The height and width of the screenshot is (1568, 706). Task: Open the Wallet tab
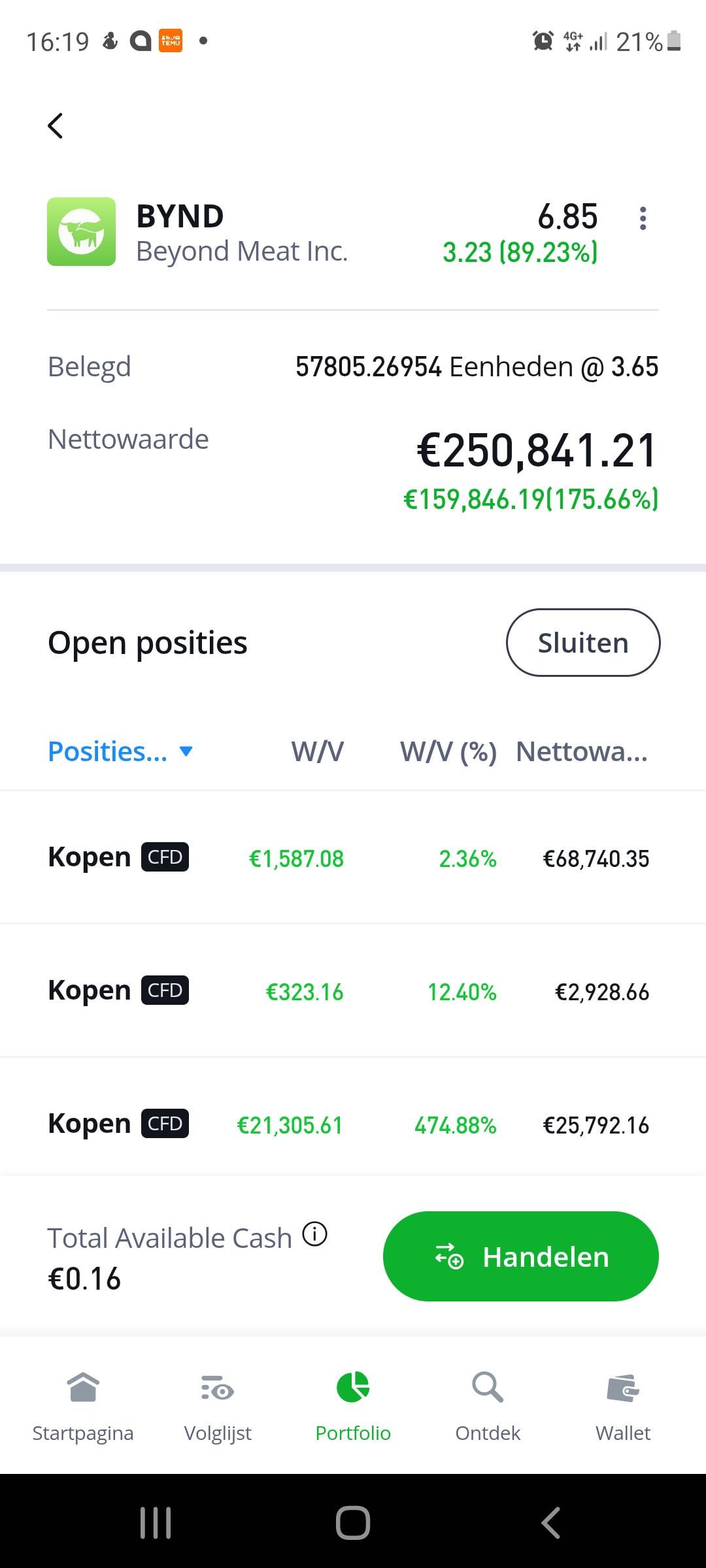(622, 1405)
